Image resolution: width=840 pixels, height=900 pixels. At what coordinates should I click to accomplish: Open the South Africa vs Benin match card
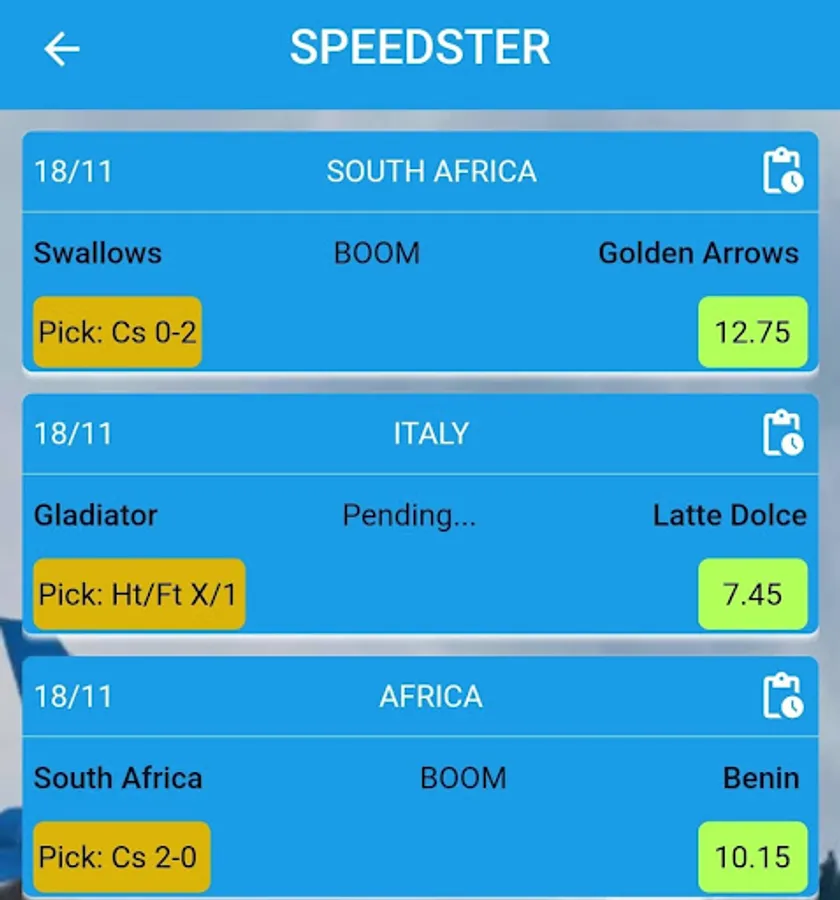[x=420, y=777]
